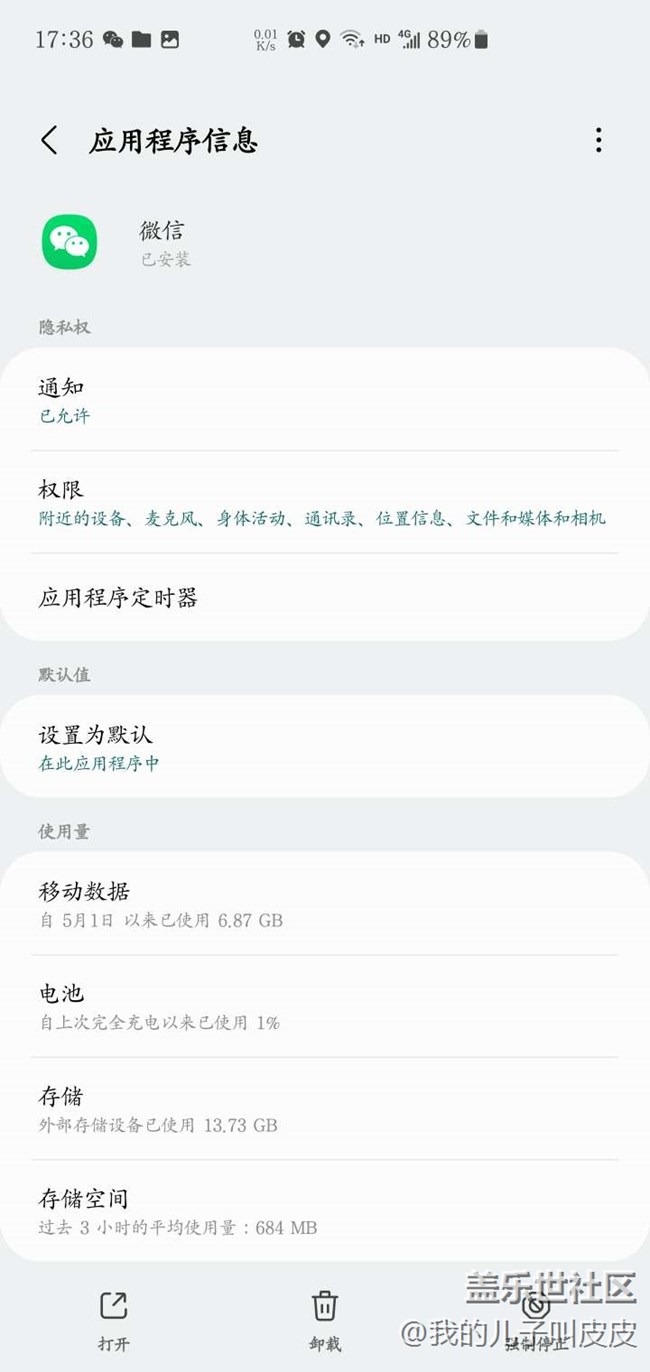Open the three-dot overflow menu
Viewport: 650px width, 1372px height.
(x=598, y=140)
